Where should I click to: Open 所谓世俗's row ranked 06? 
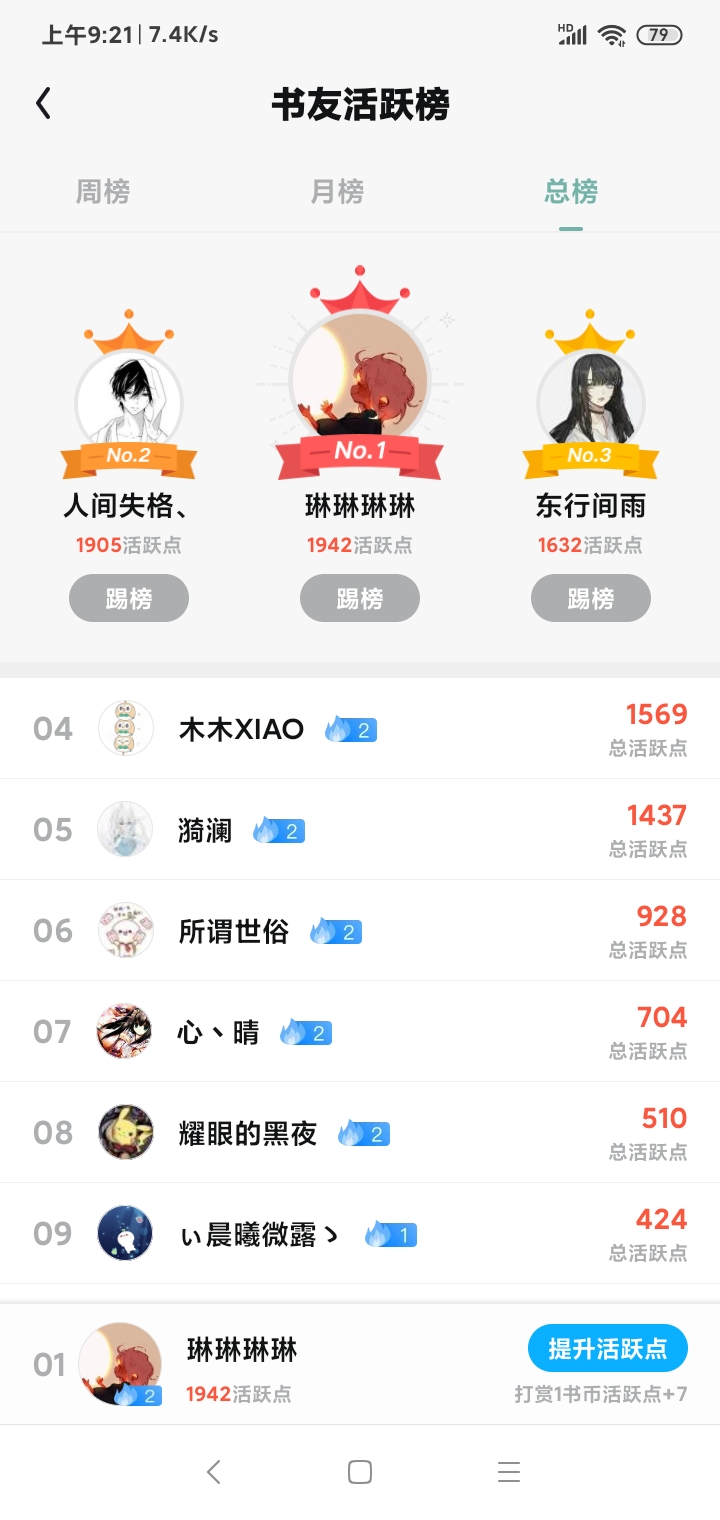click(360, 930)
